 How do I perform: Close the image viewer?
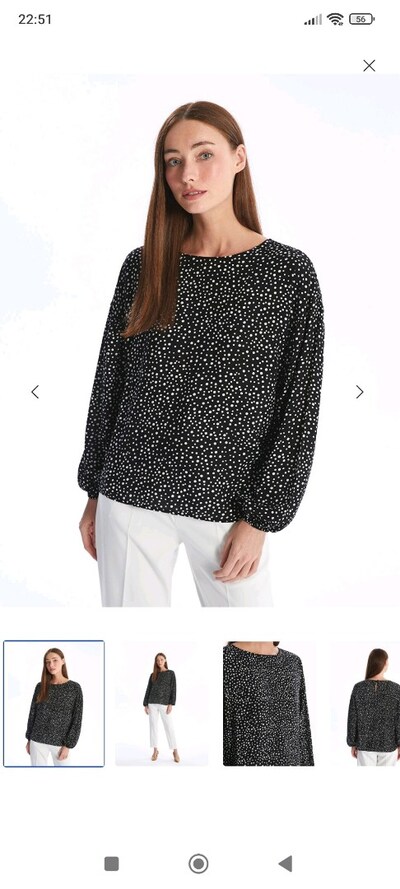[369, 66]
